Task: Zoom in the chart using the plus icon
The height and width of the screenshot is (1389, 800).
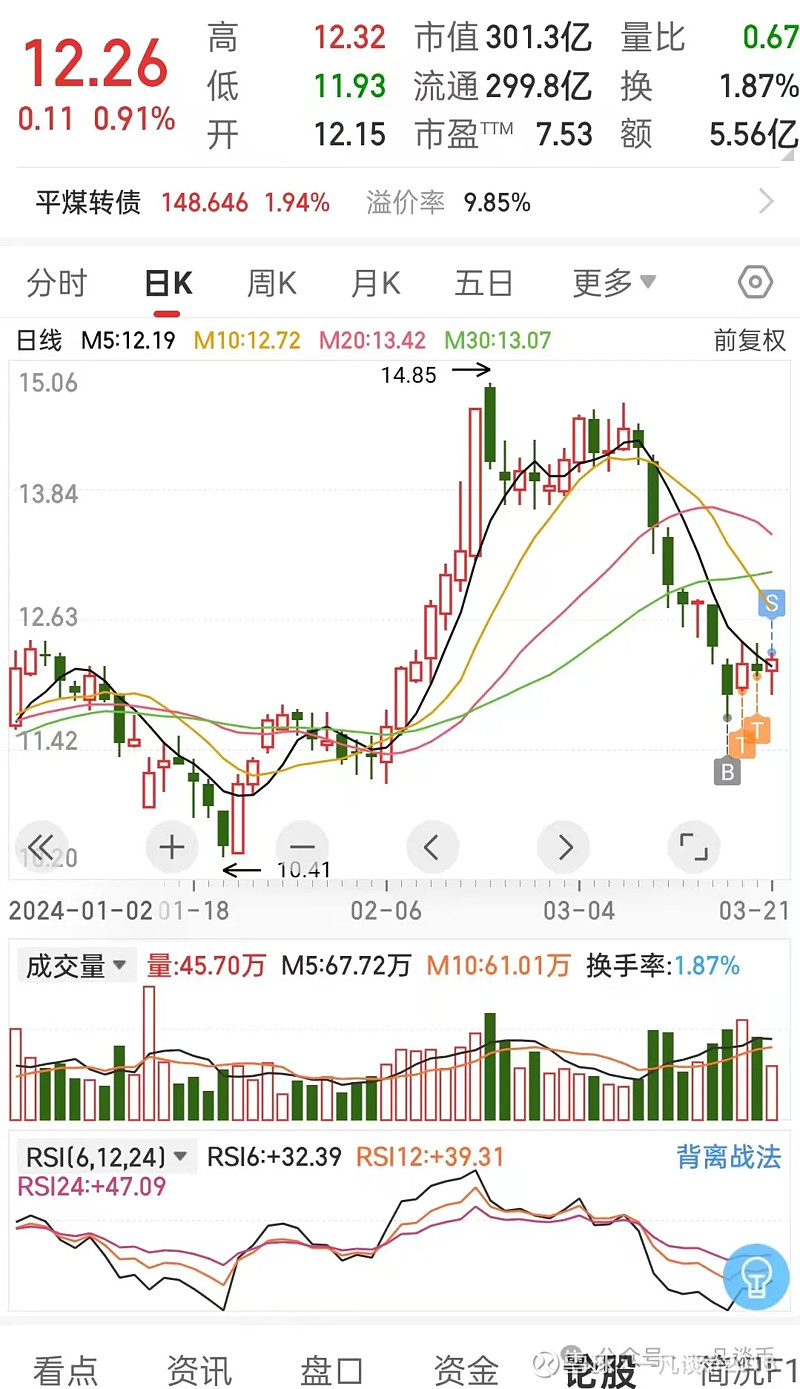Action: tap(171, 847)
